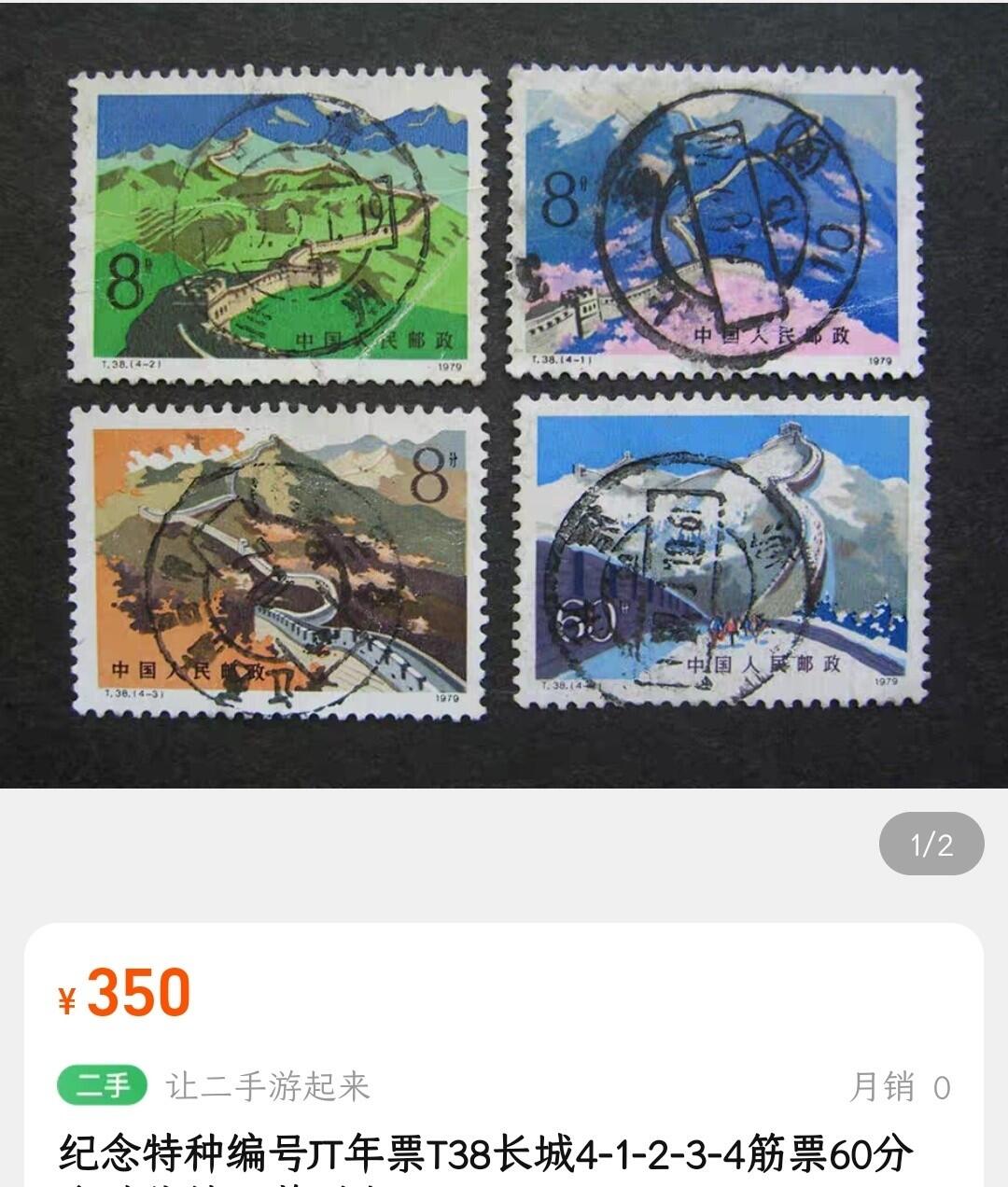
Task: Open the product photo carousel
Action: coord(504,392)
